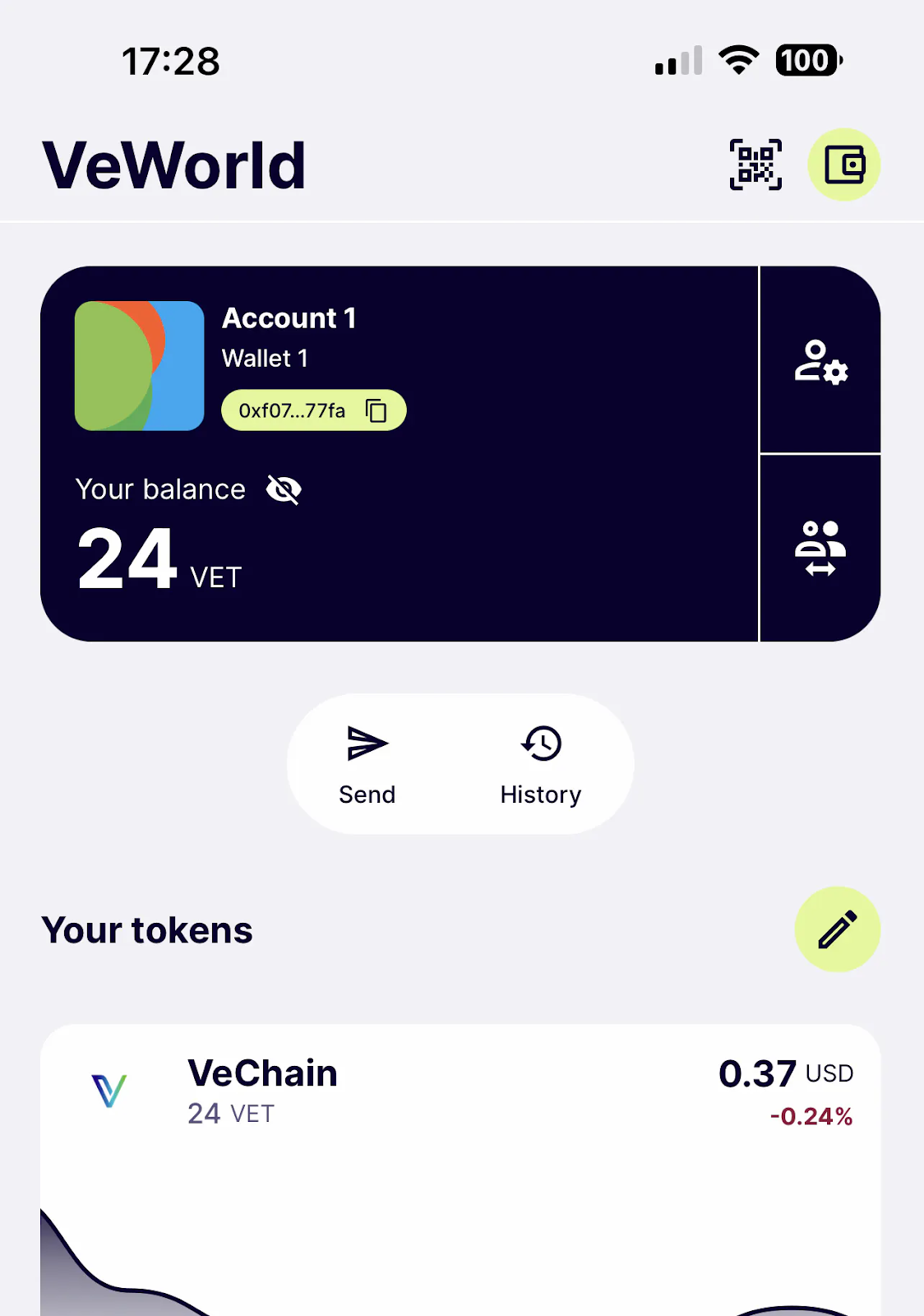Tap Send to transfer tokens
The image size is (924, 1316).
point(367,765)
